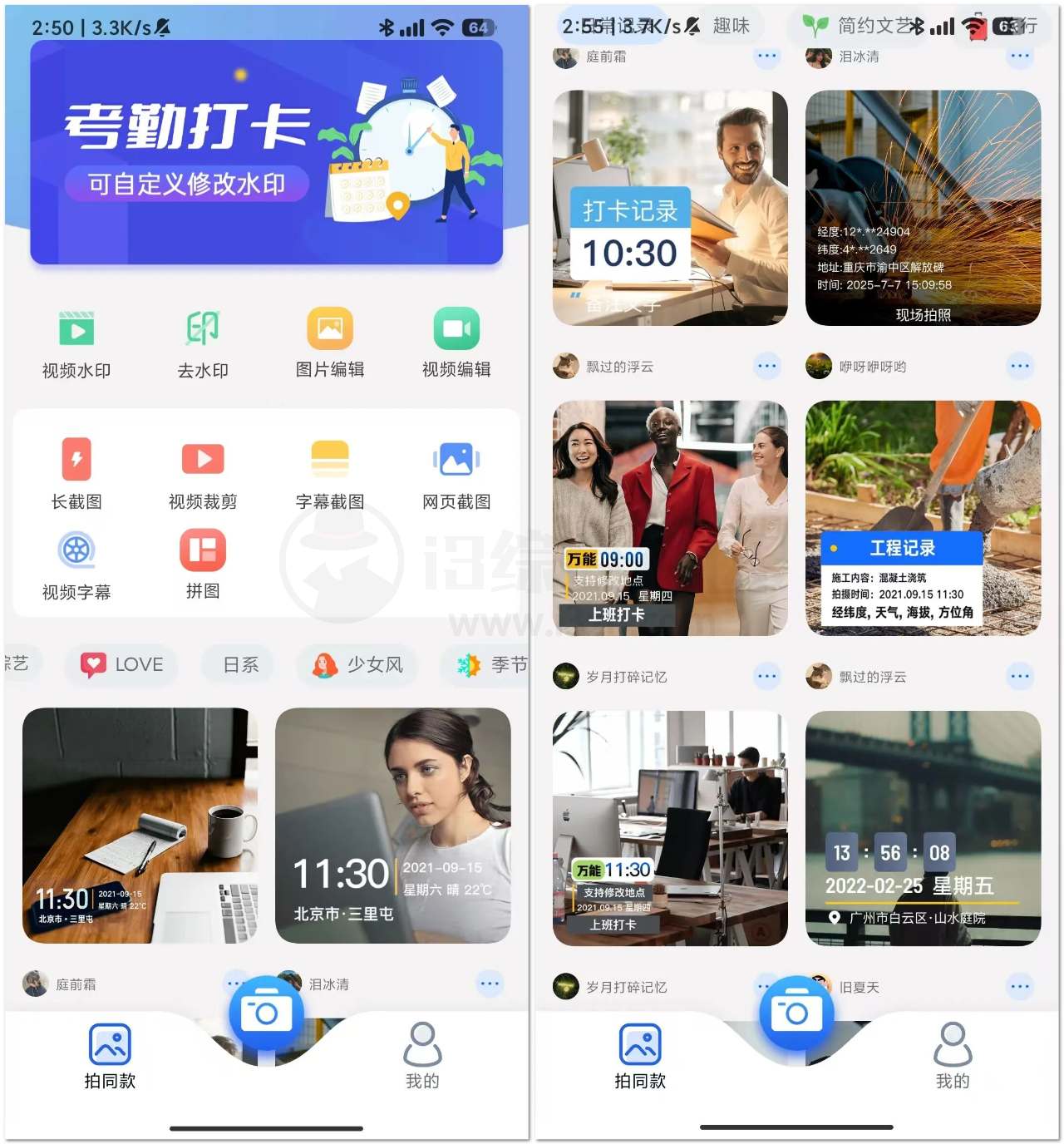The width and height of the screenshot is (1064, 1144).
Task: Open options menu next to 泪冰清
Action: click(x=1019, y=57)
